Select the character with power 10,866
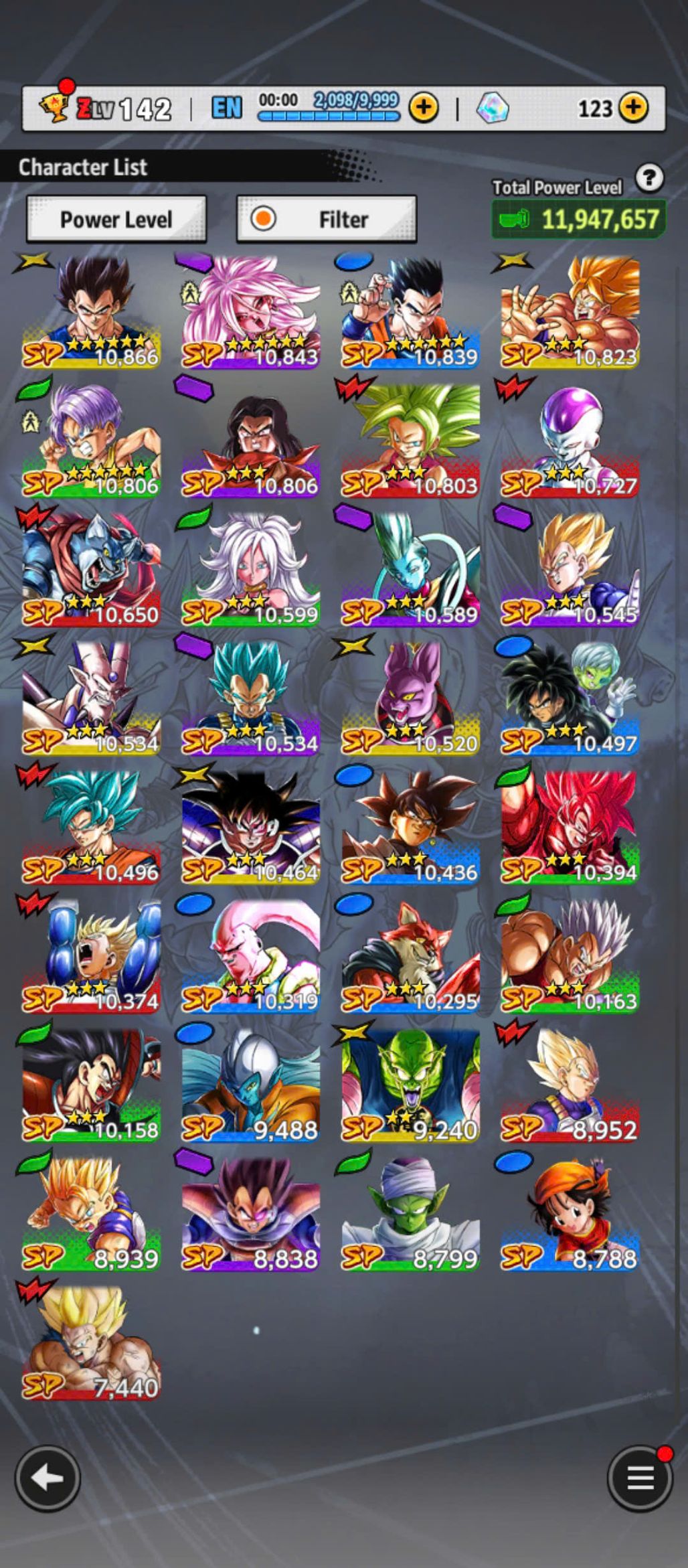Image resolution: width=688 pixels, height=1568 pixels. coord(91,312)
